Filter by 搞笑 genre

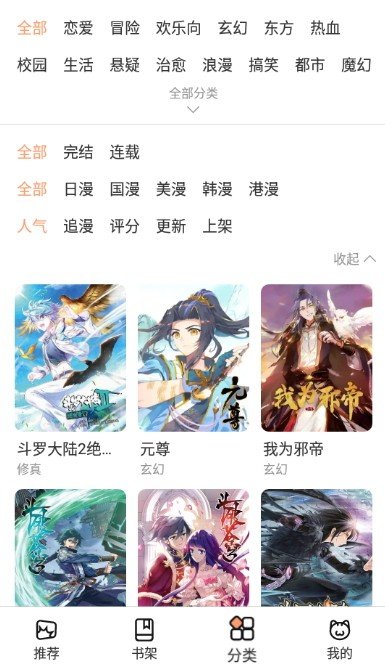click(x=264, y=65)
